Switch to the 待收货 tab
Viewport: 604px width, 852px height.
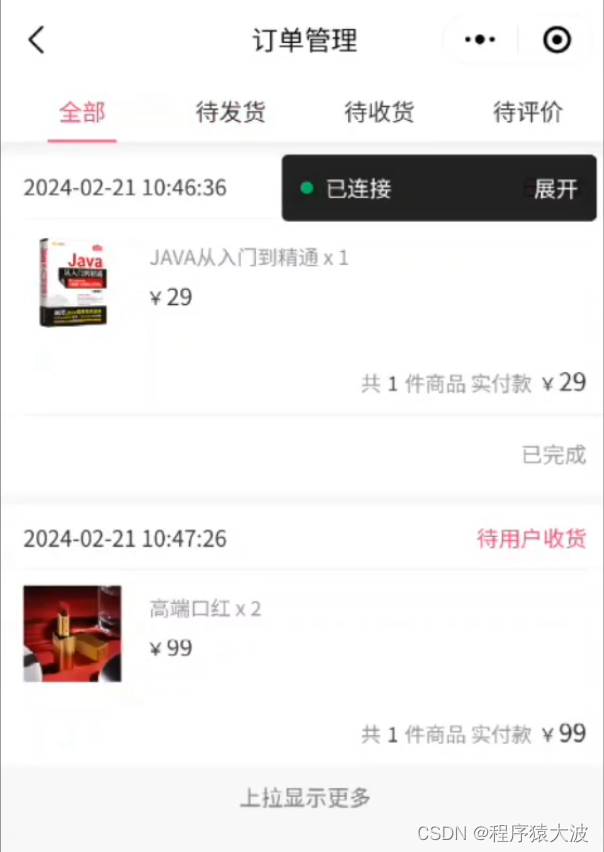tap(379, 112)
